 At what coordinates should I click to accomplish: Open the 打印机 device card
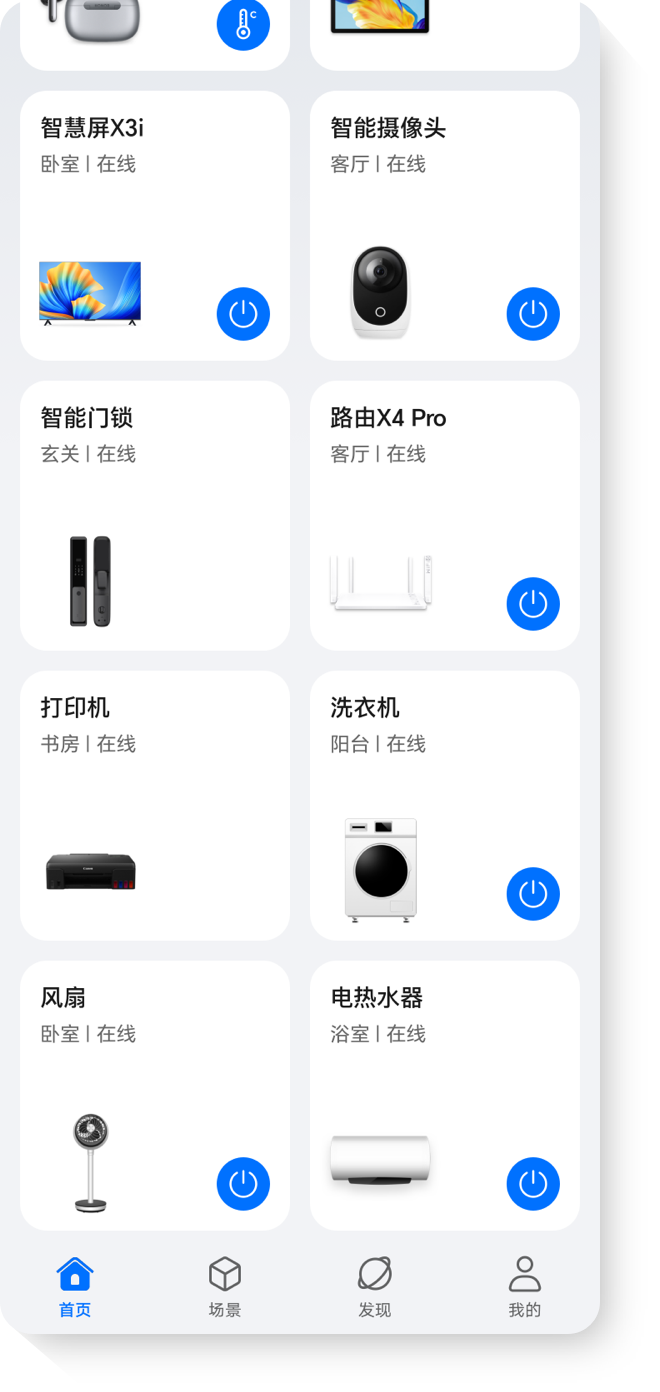(x=155, y=805)
